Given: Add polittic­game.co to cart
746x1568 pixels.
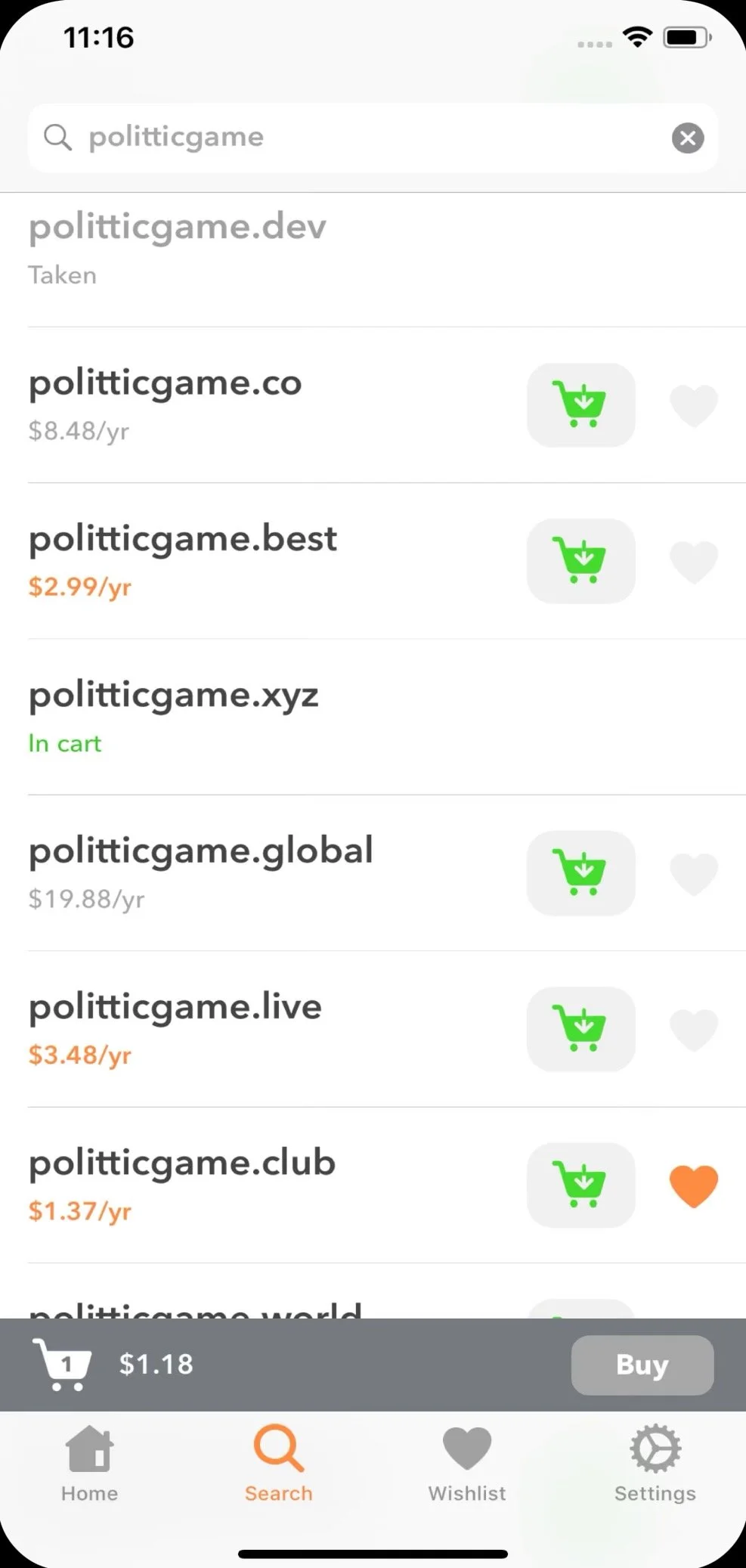Looking at the screenshot, I should [x=580, y=405].
